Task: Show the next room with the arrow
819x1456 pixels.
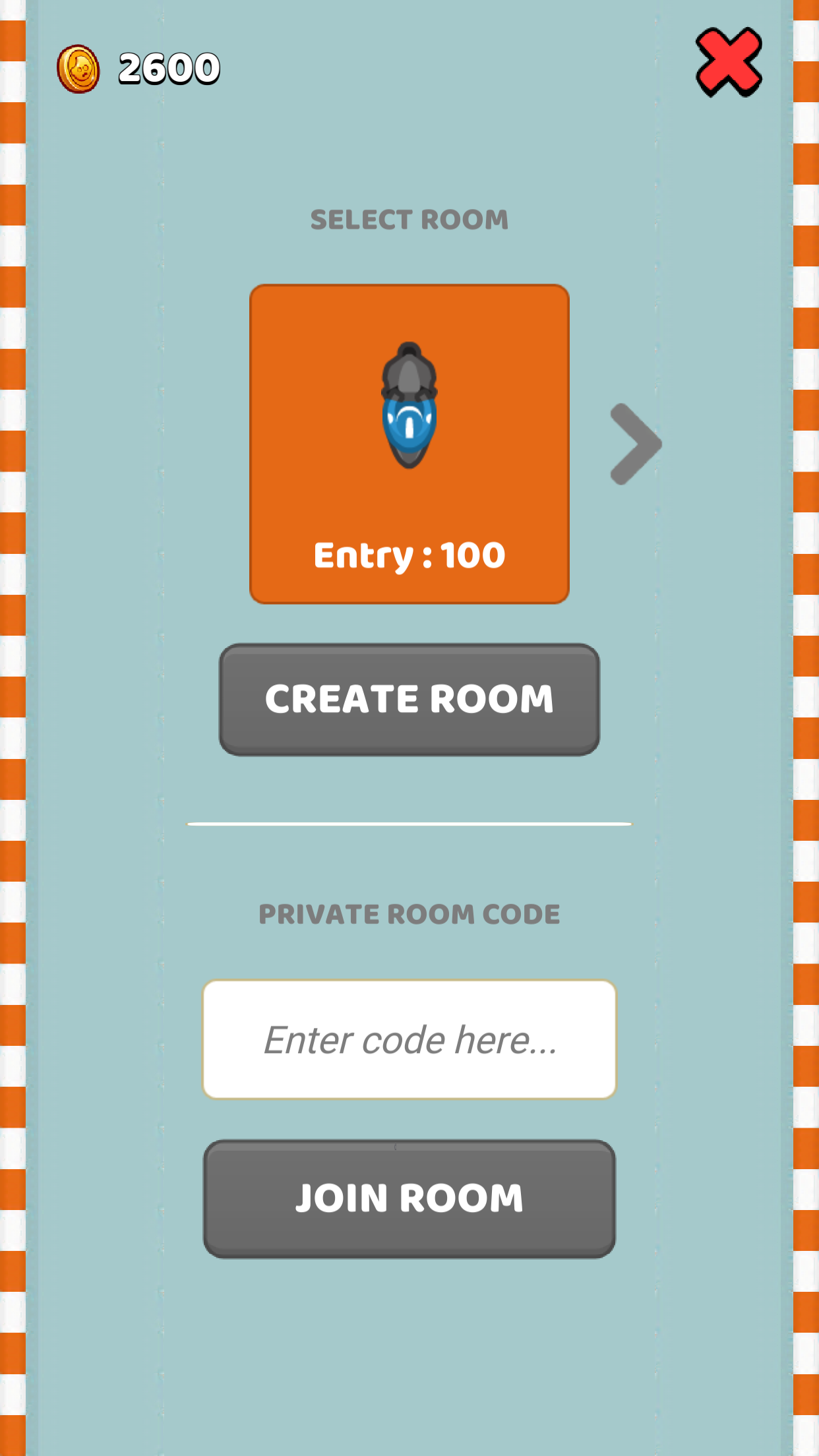Action: pos(636,444)
